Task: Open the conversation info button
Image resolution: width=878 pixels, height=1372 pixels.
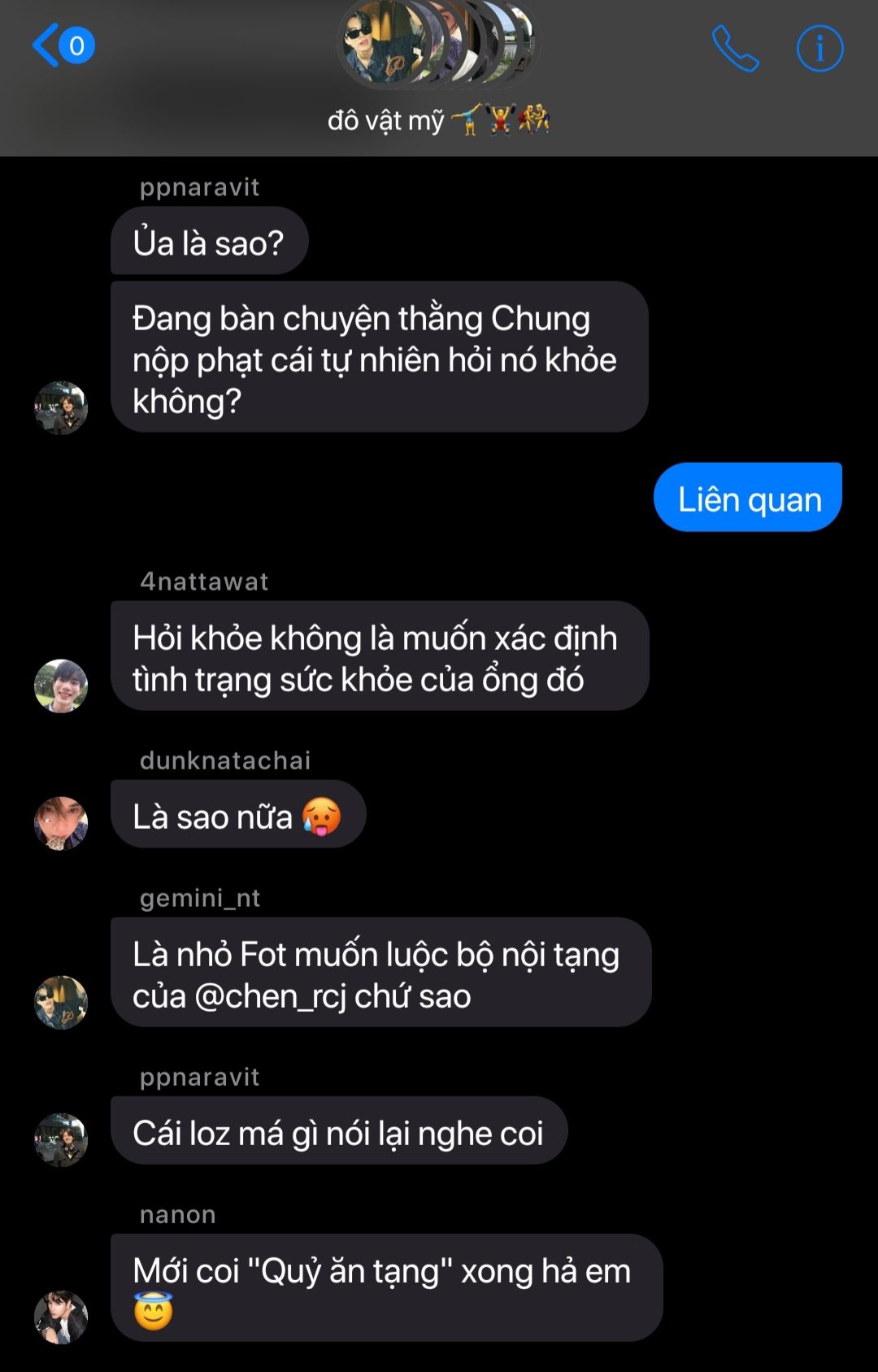Action: [819, 49]
